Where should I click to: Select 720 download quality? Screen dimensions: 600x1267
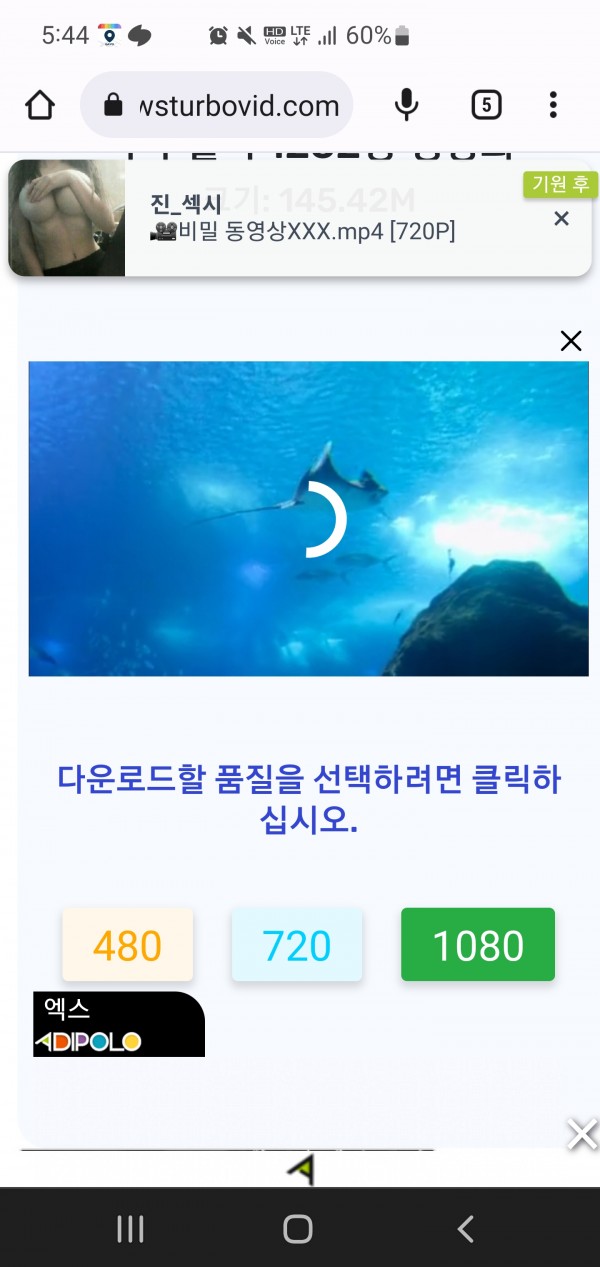[x=297, y=945]
